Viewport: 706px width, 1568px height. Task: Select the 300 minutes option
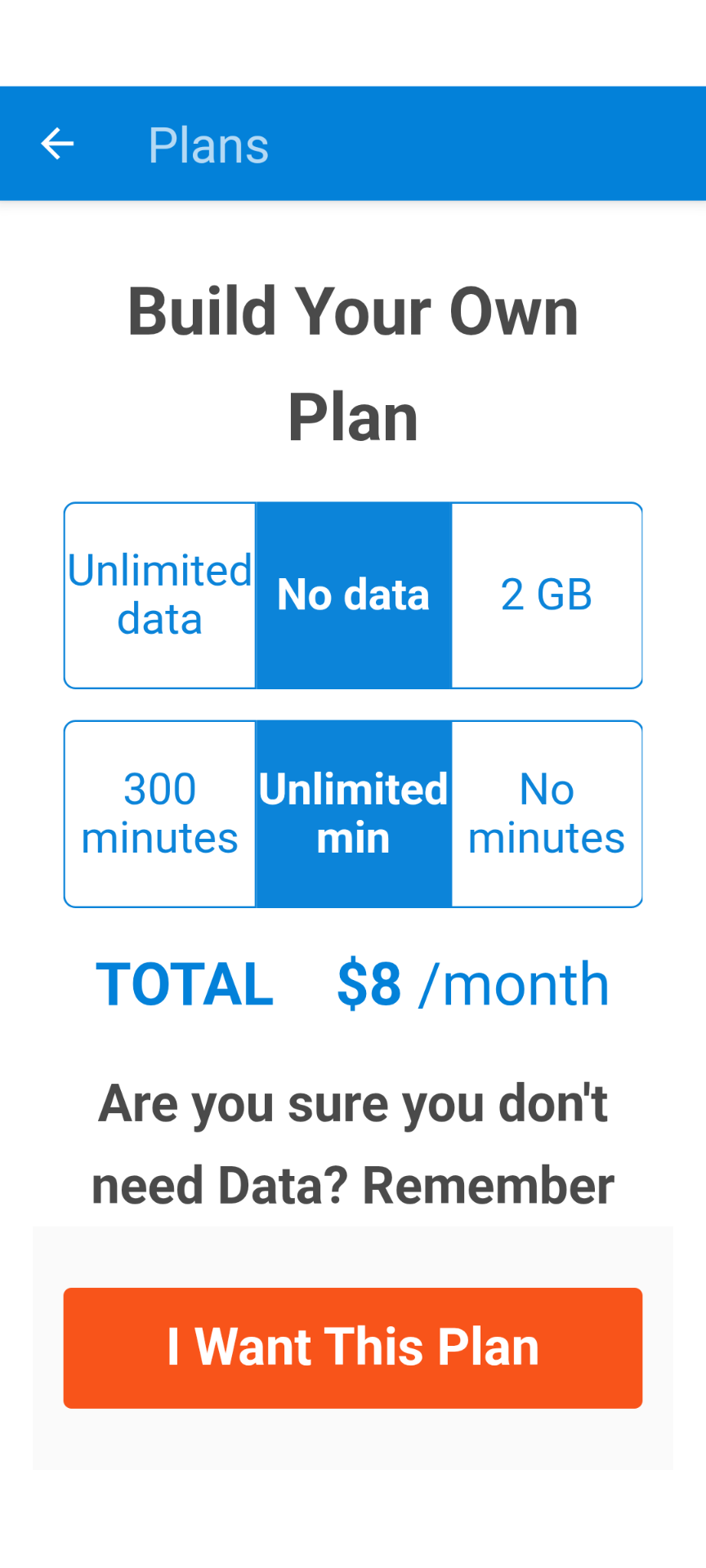[160, 813]
